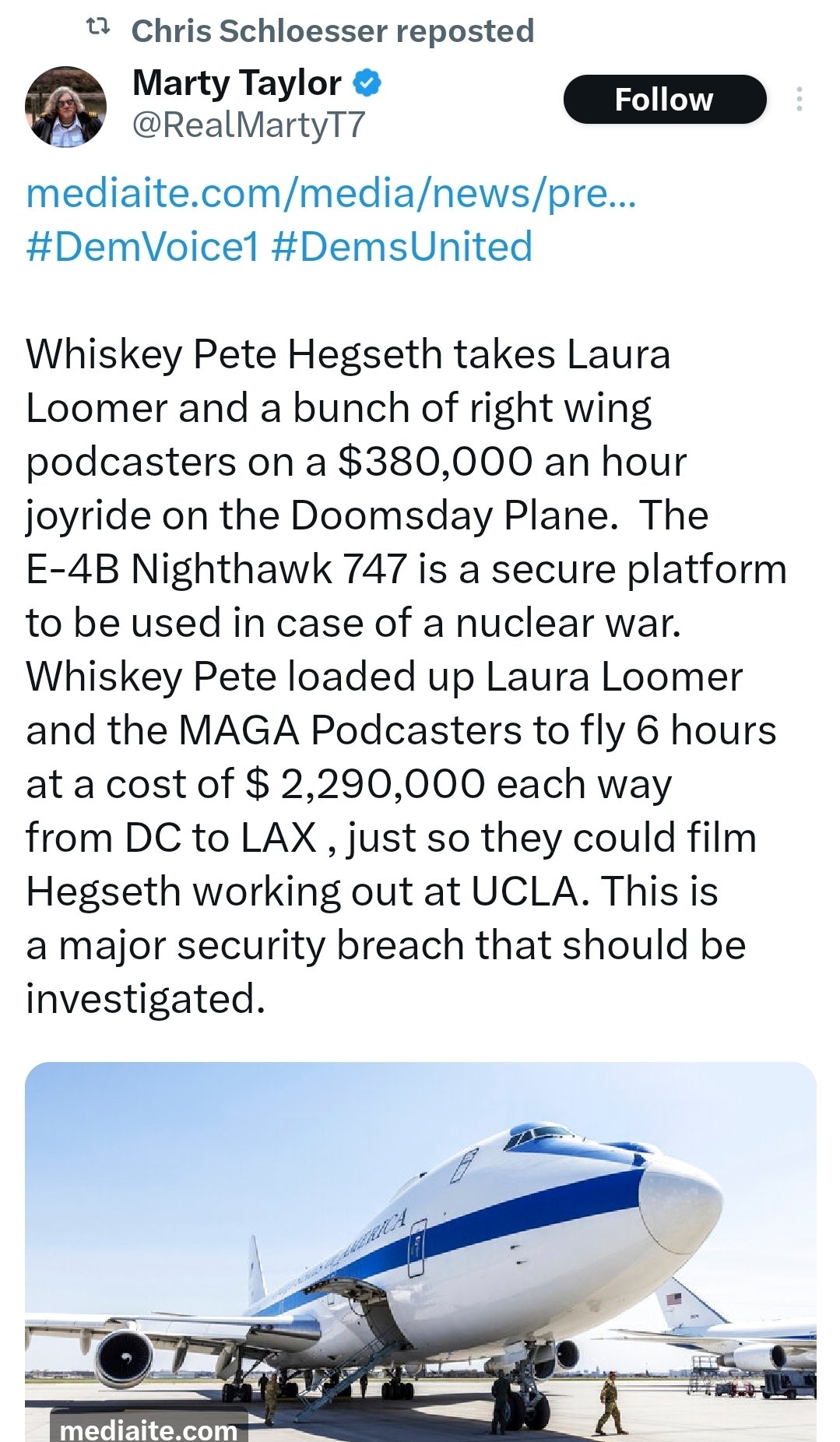Viewport: 840px width, 1442px height.
Task: Tap the #DemsUnited hashtag
Action: click(402, 247)
